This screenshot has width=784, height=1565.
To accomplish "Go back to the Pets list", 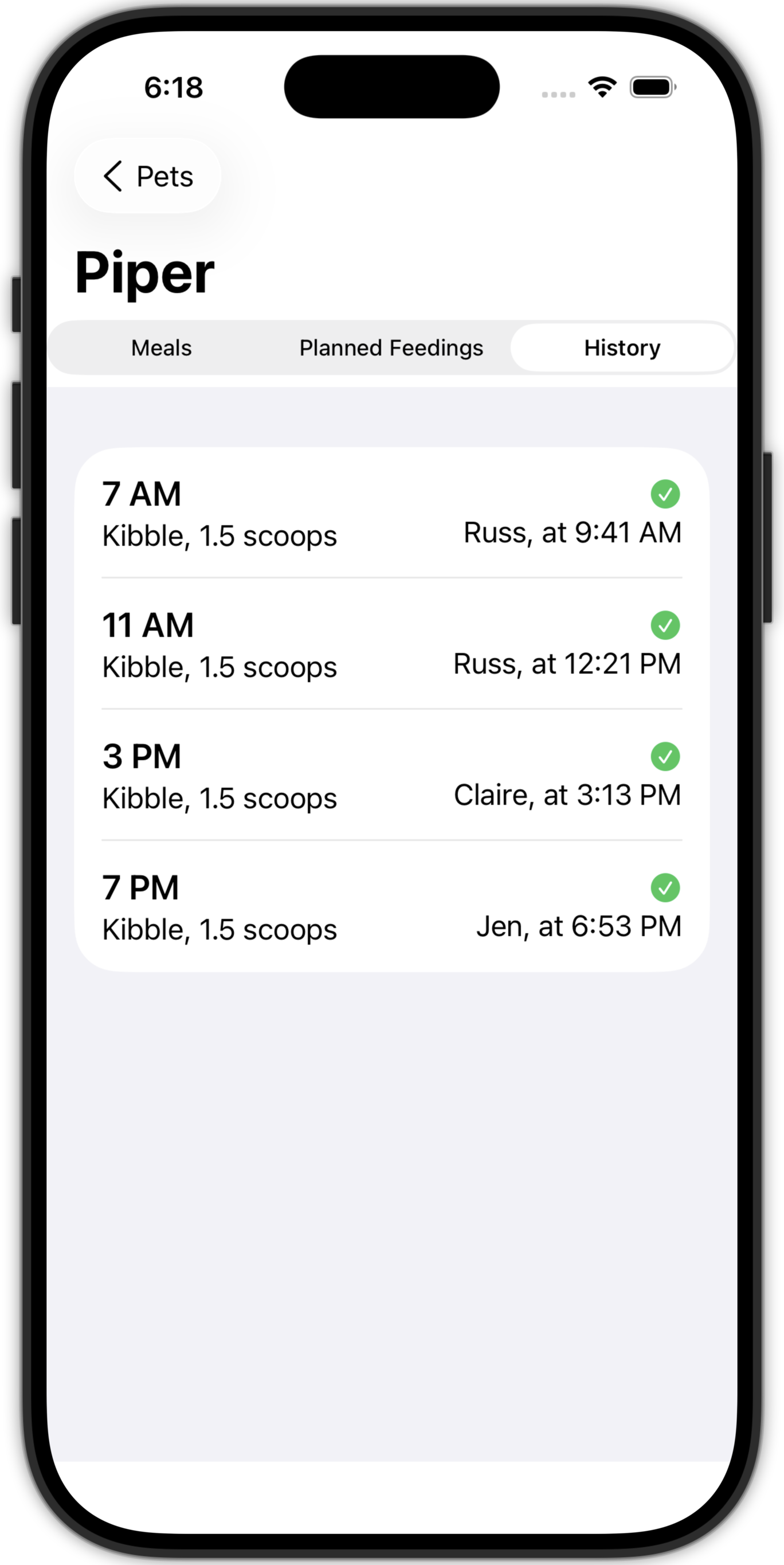I will pos(147,176).
